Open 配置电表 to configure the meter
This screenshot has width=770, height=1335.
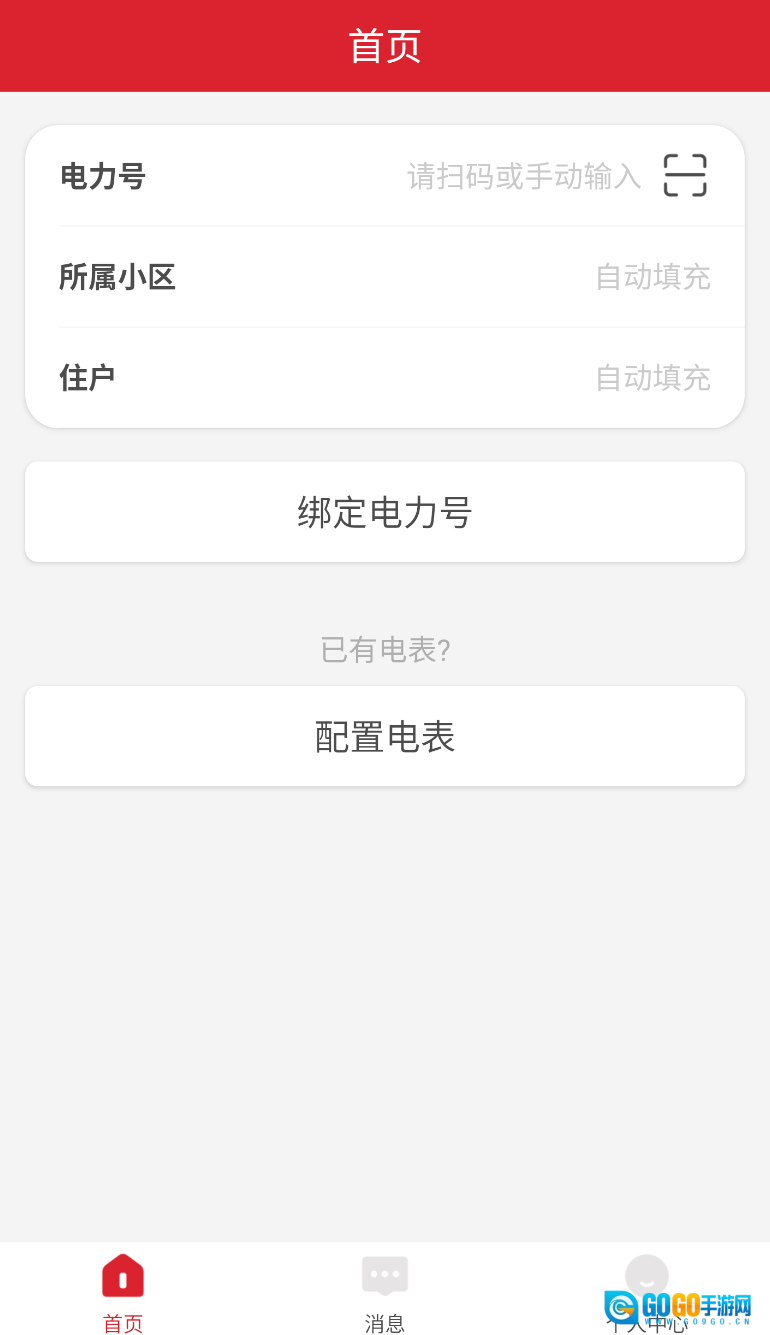tap(385, 737)
